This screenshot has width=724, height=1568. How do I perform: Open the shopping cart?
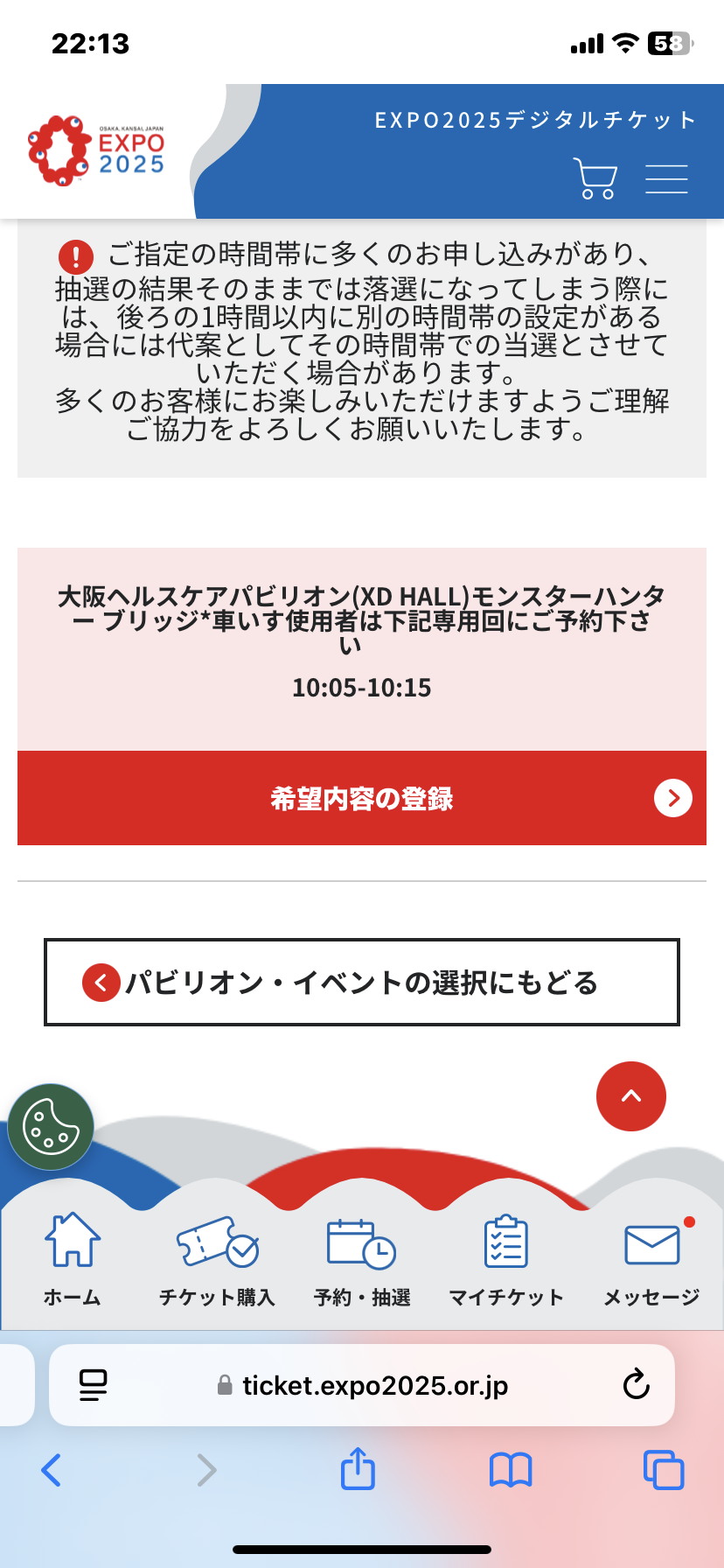tap(595, 178)
